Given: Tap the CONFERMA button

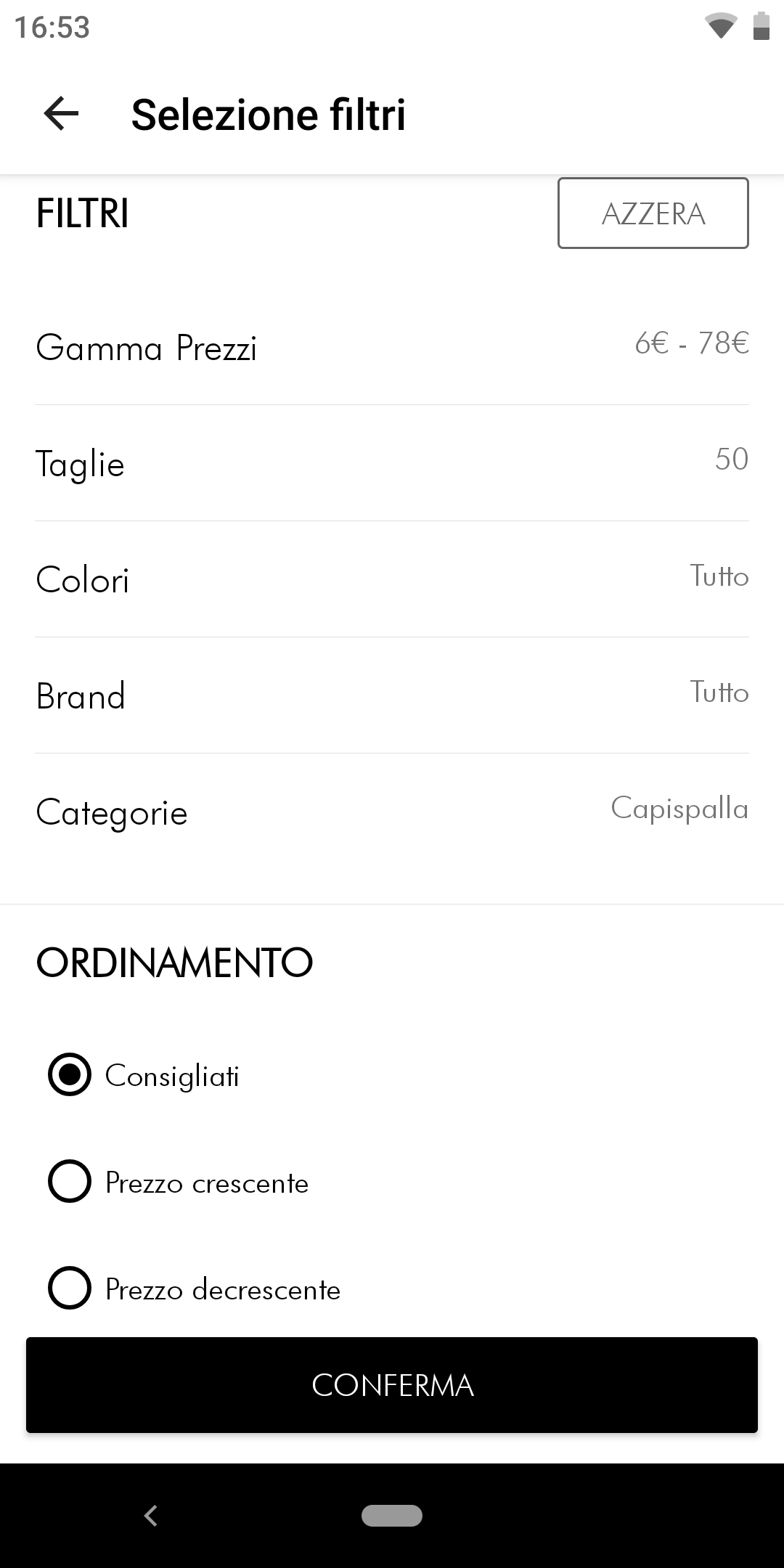Looking at the screenshot, I should point(392,1385).
